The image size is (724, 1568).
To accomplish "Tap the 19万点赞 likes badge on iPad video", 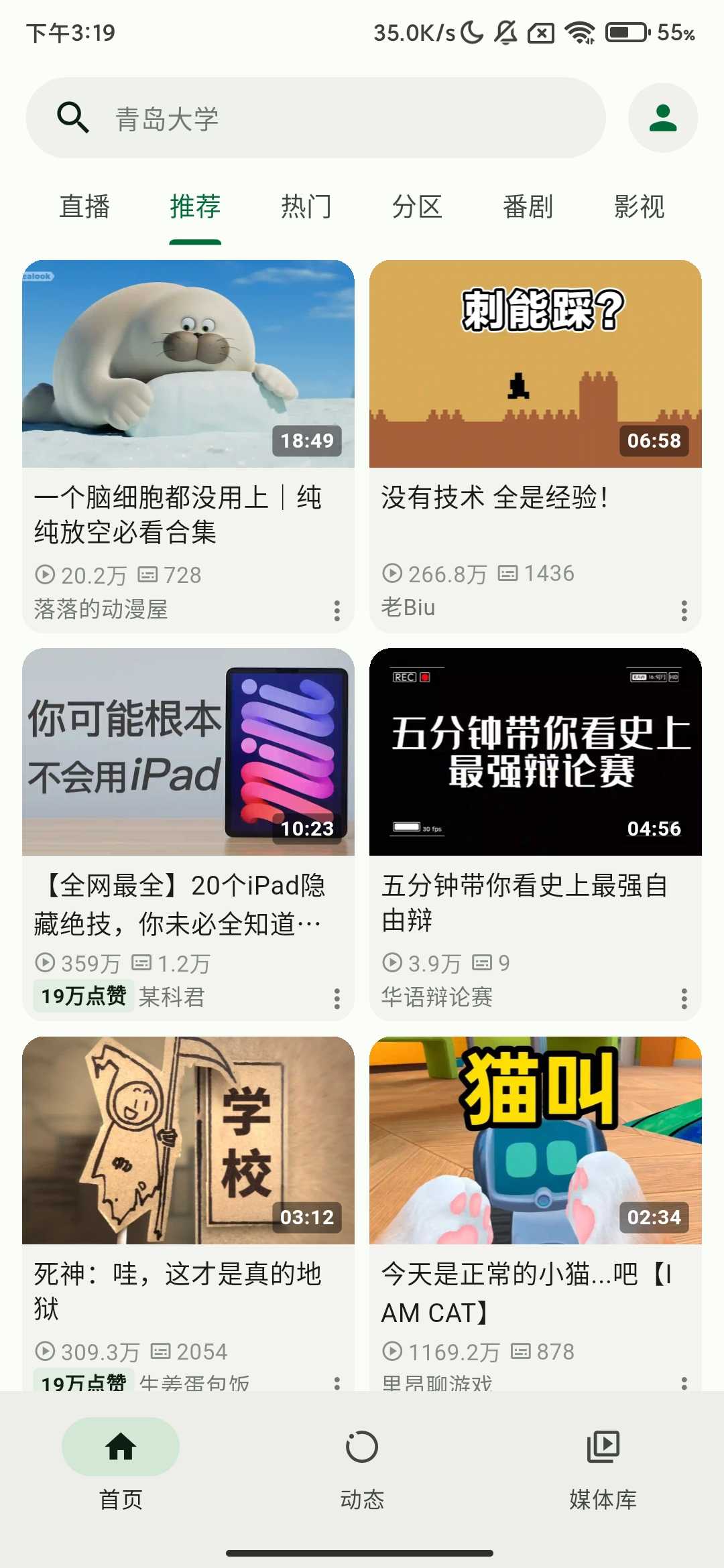I will [x=83, y=997].
